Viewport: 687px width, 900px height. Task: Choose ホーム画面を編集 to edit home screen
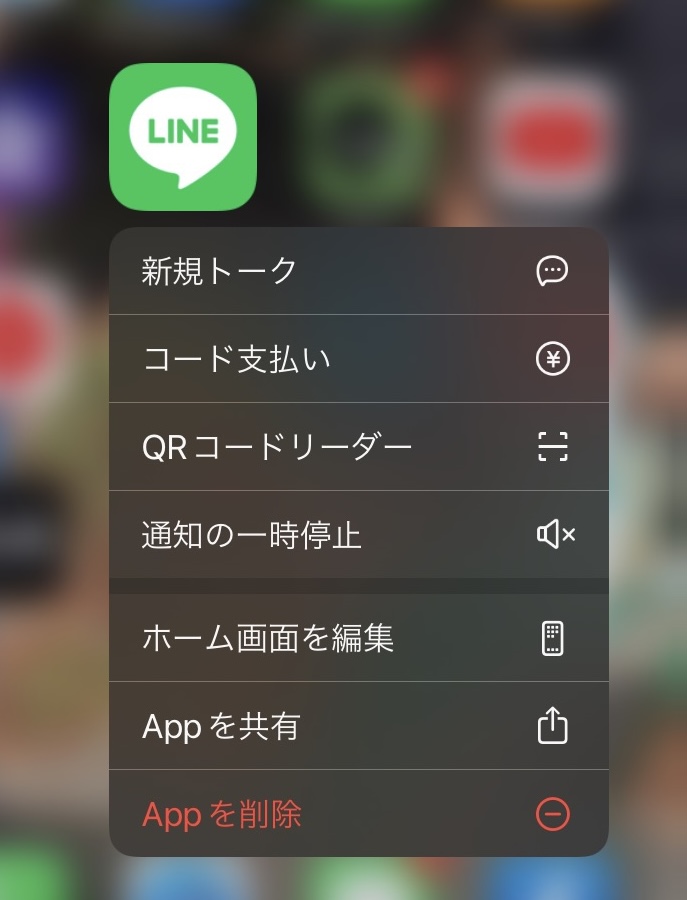[358, 638]
